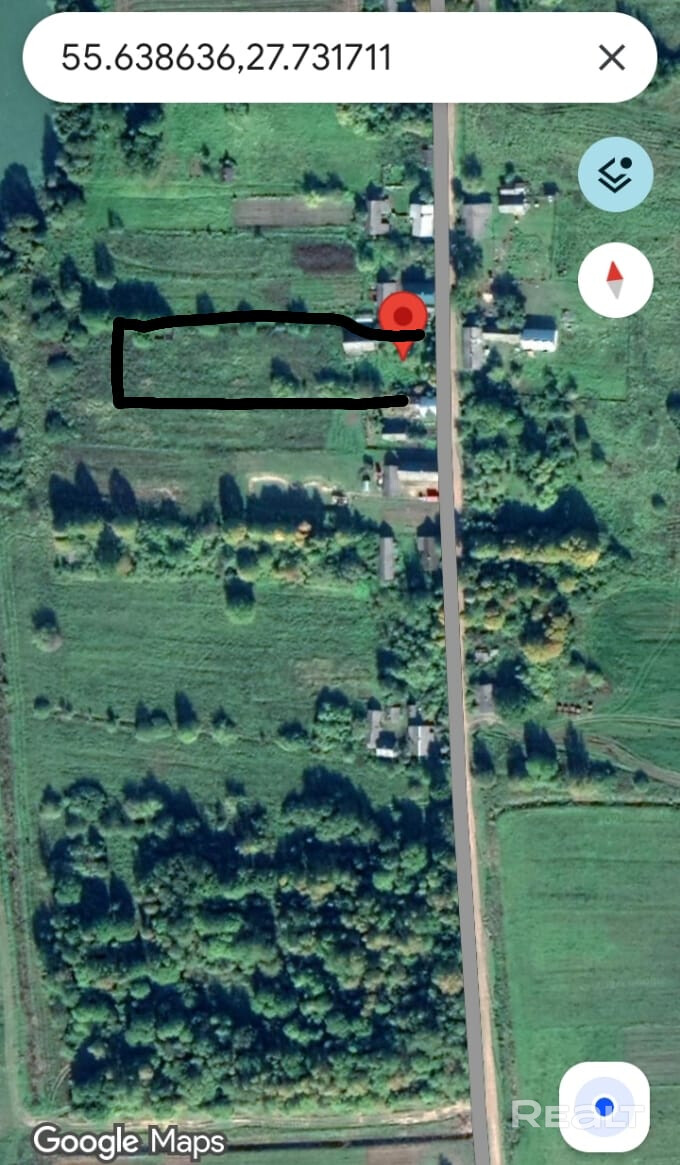Tap the search box with the coordinates

[300, 58]
